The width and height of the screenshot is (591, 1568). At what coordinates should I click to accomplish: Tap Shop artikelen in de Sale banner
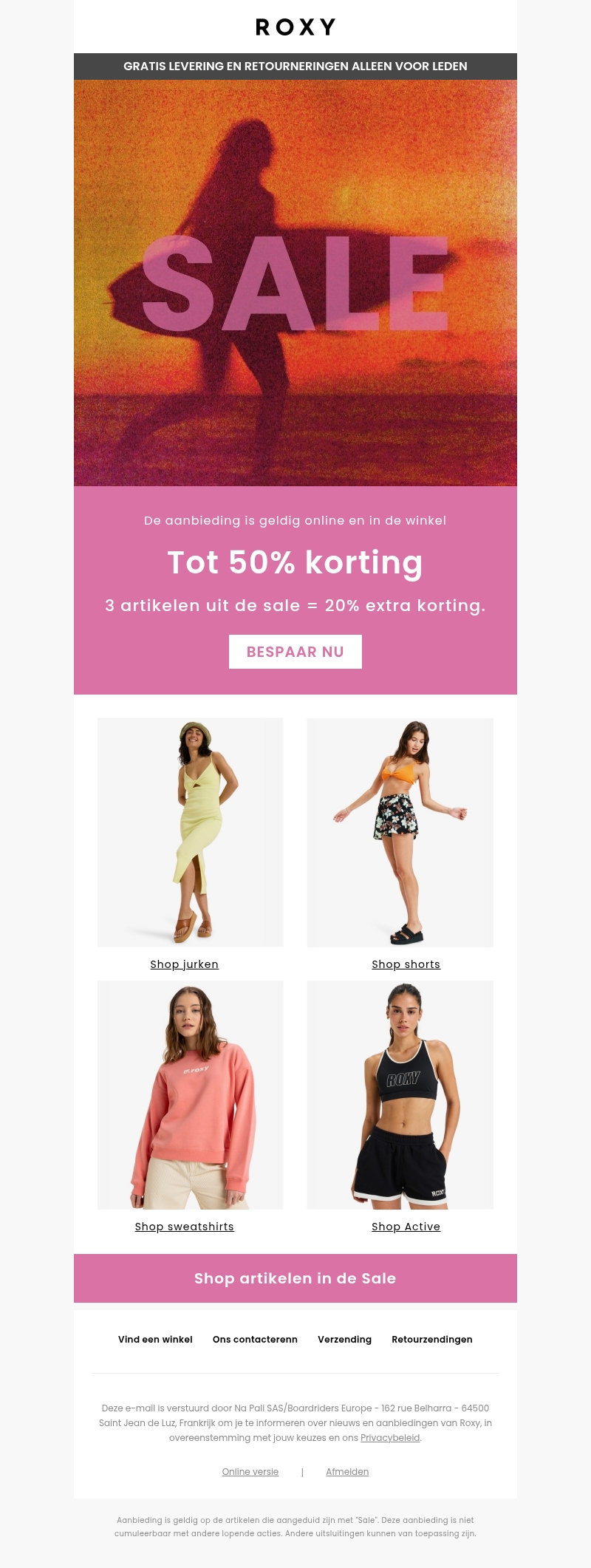[x=295, y=1278]
